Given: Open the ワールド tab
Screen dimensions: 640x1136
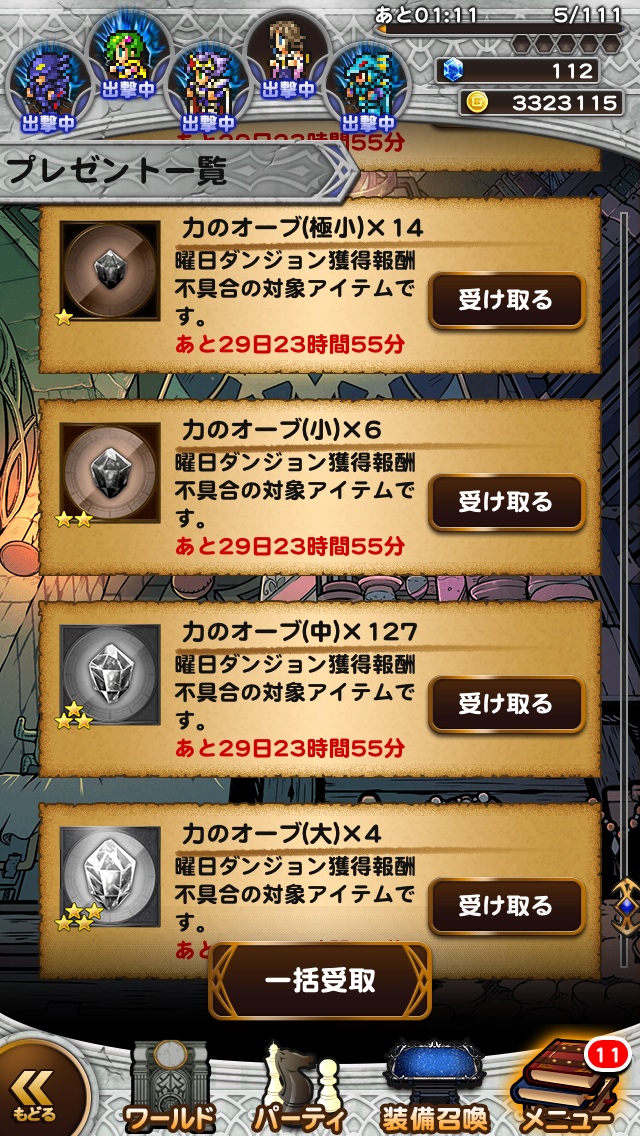Looking at the screenshot, I should [171, 1089].
